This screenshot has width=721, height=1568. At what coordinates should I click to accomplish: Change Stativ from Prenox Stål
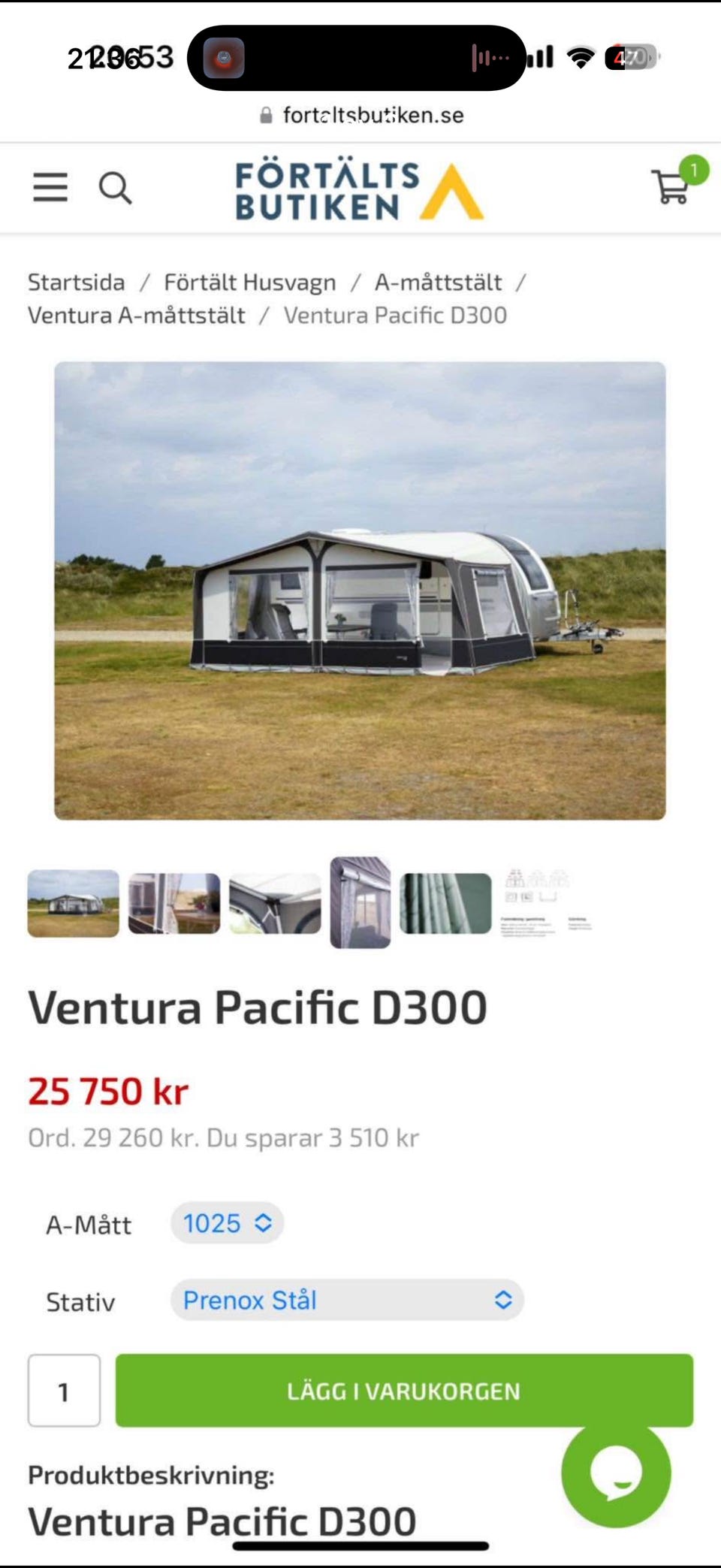coord(347,1301)
